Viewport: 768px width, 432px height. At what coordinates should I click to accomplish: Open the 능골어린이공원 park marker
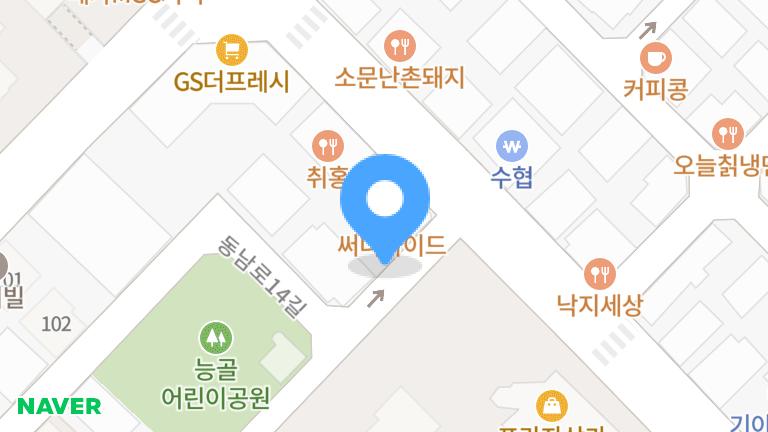pyautogui.click(x=215, y=337)
